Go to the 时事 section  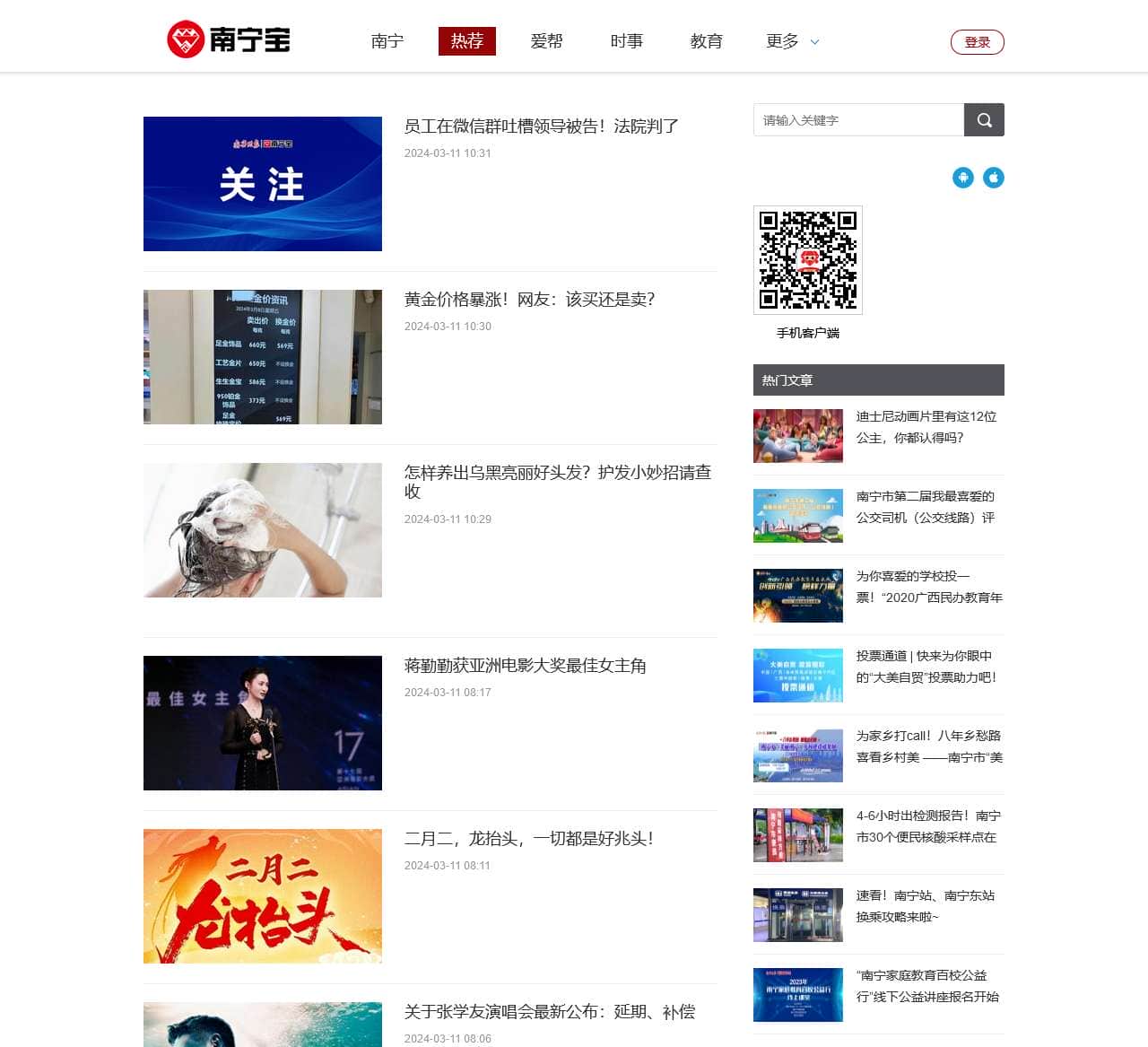tap(626, 41)
